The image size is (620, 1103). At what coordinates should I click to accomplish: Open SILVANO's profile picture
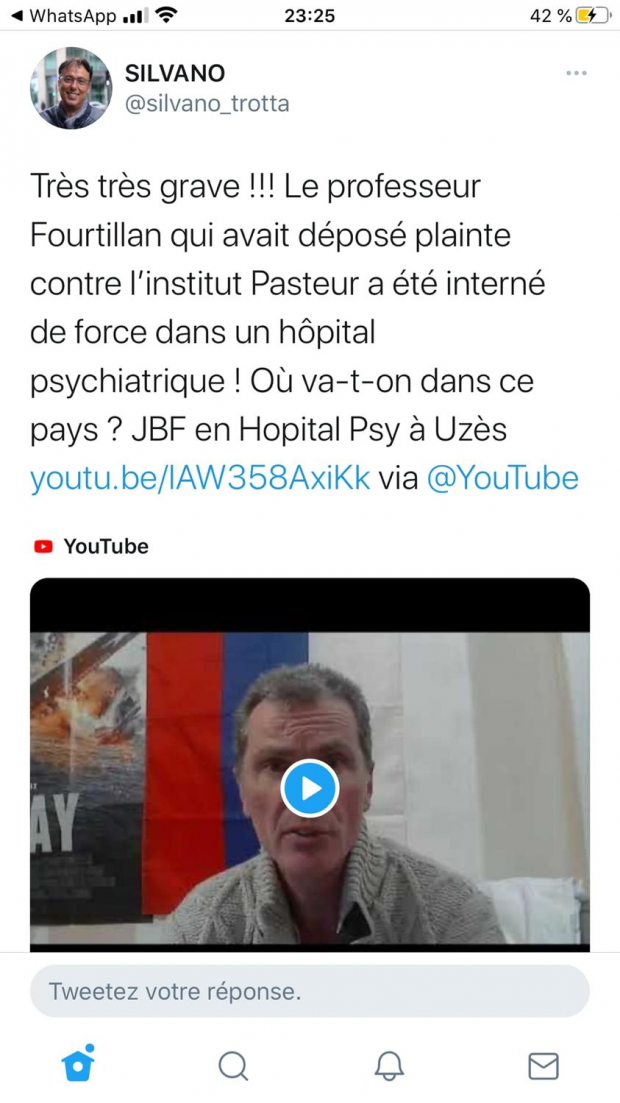(71, 88)
